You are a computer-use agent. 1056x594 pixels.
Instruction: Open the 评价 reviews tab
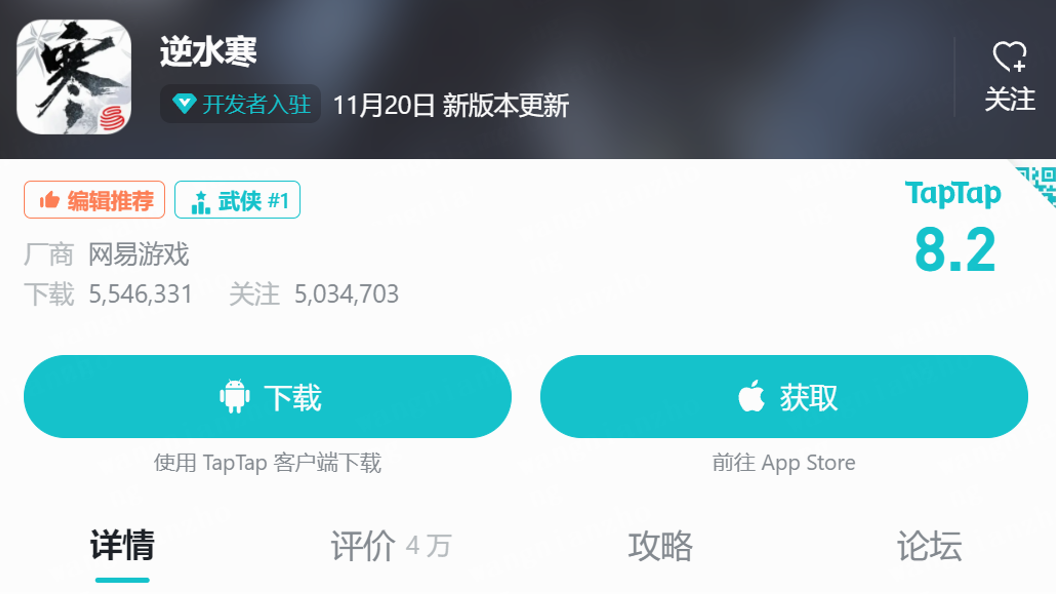point(390,547)
